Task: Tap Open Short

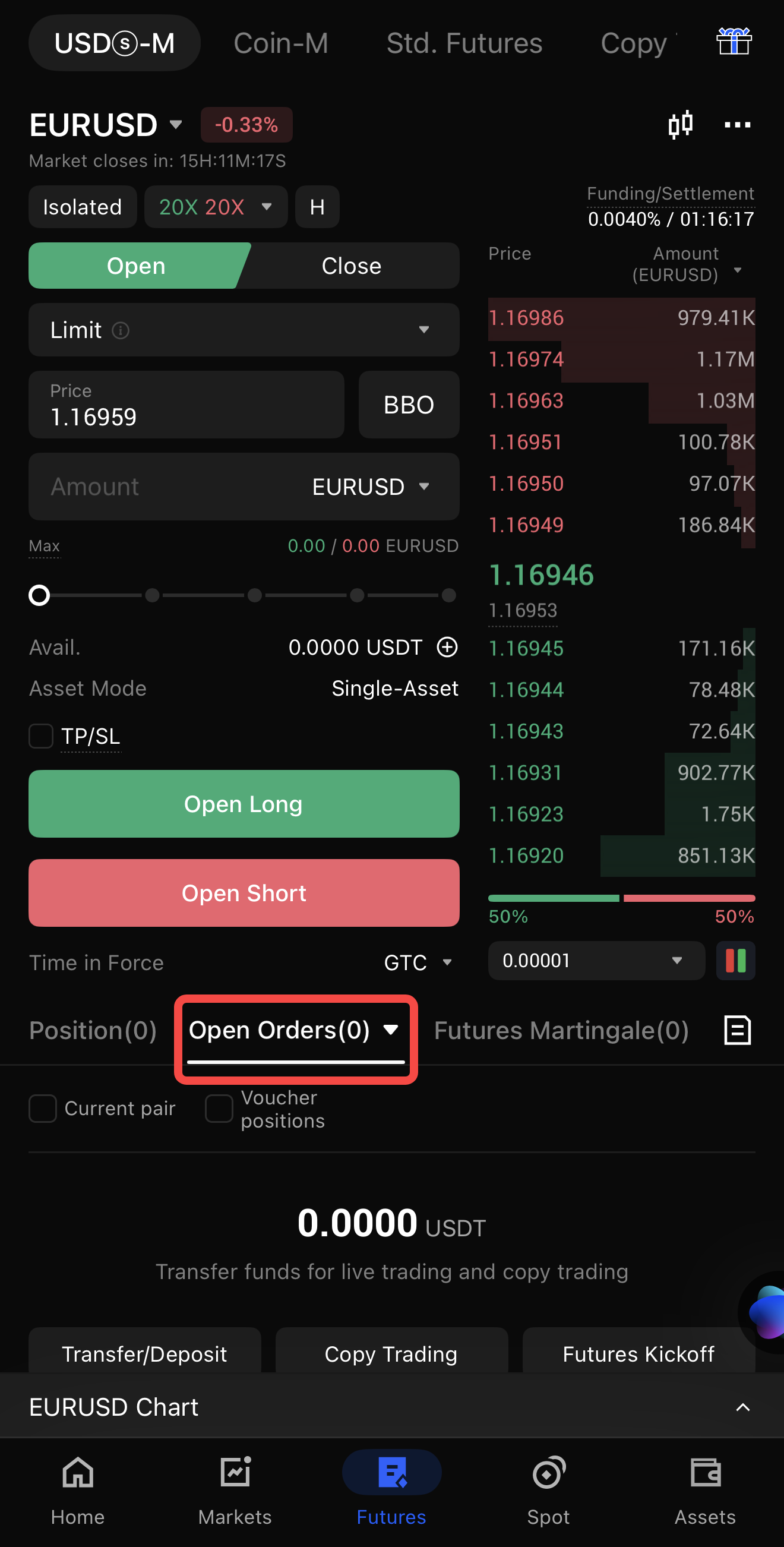Action: coord(243,892)
